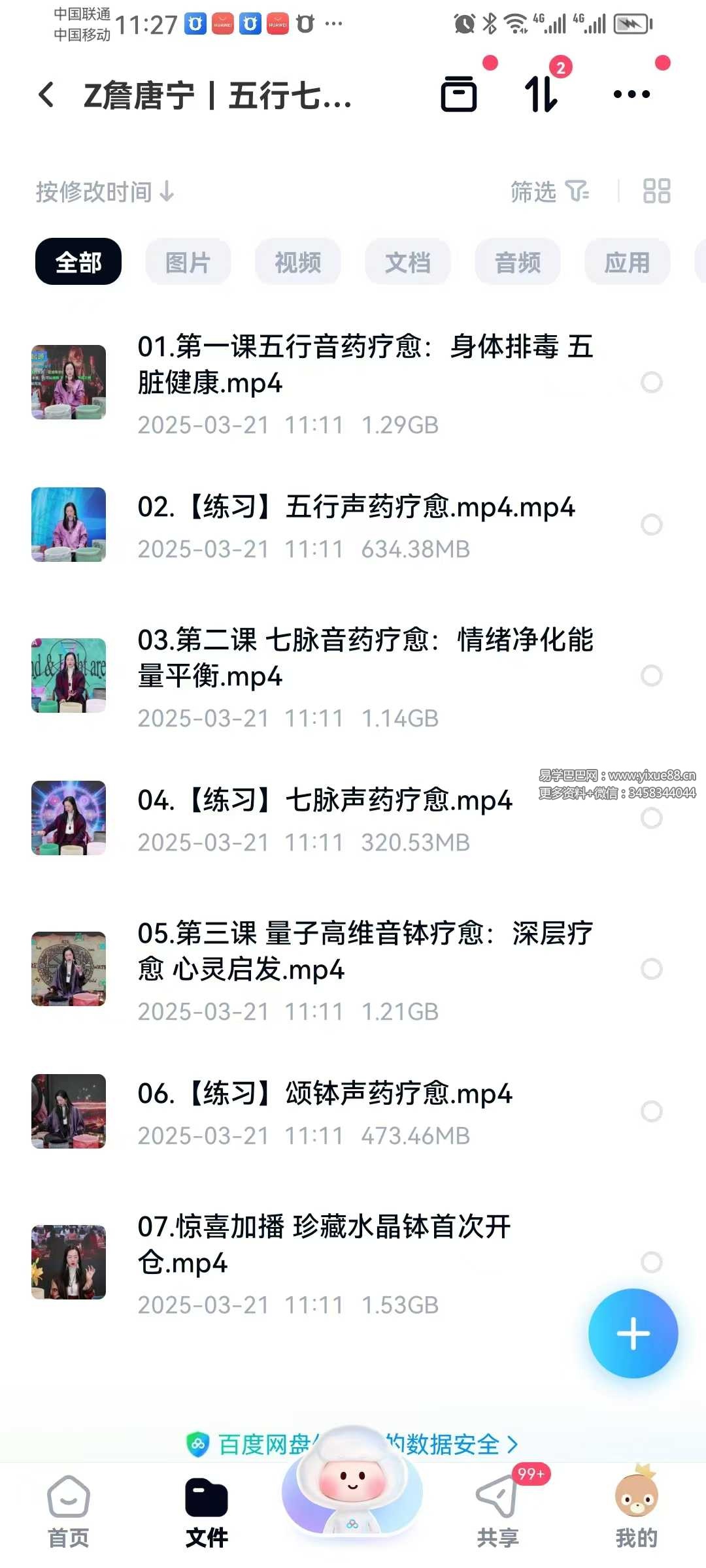The width and height of the screenshot is (706, 1568).
Task: Filter files by 文档
Action: click(x=408, y=262)
